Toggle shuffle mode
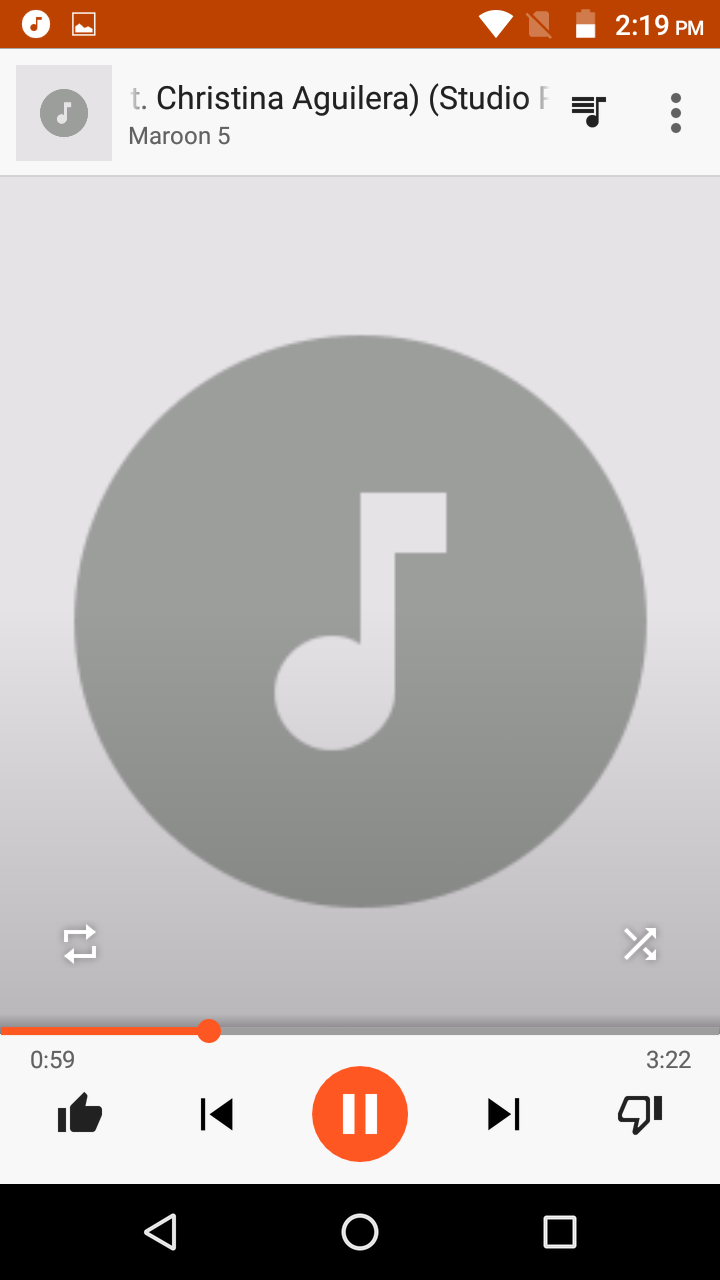The image size is (720, 1280). click(640, 944)
